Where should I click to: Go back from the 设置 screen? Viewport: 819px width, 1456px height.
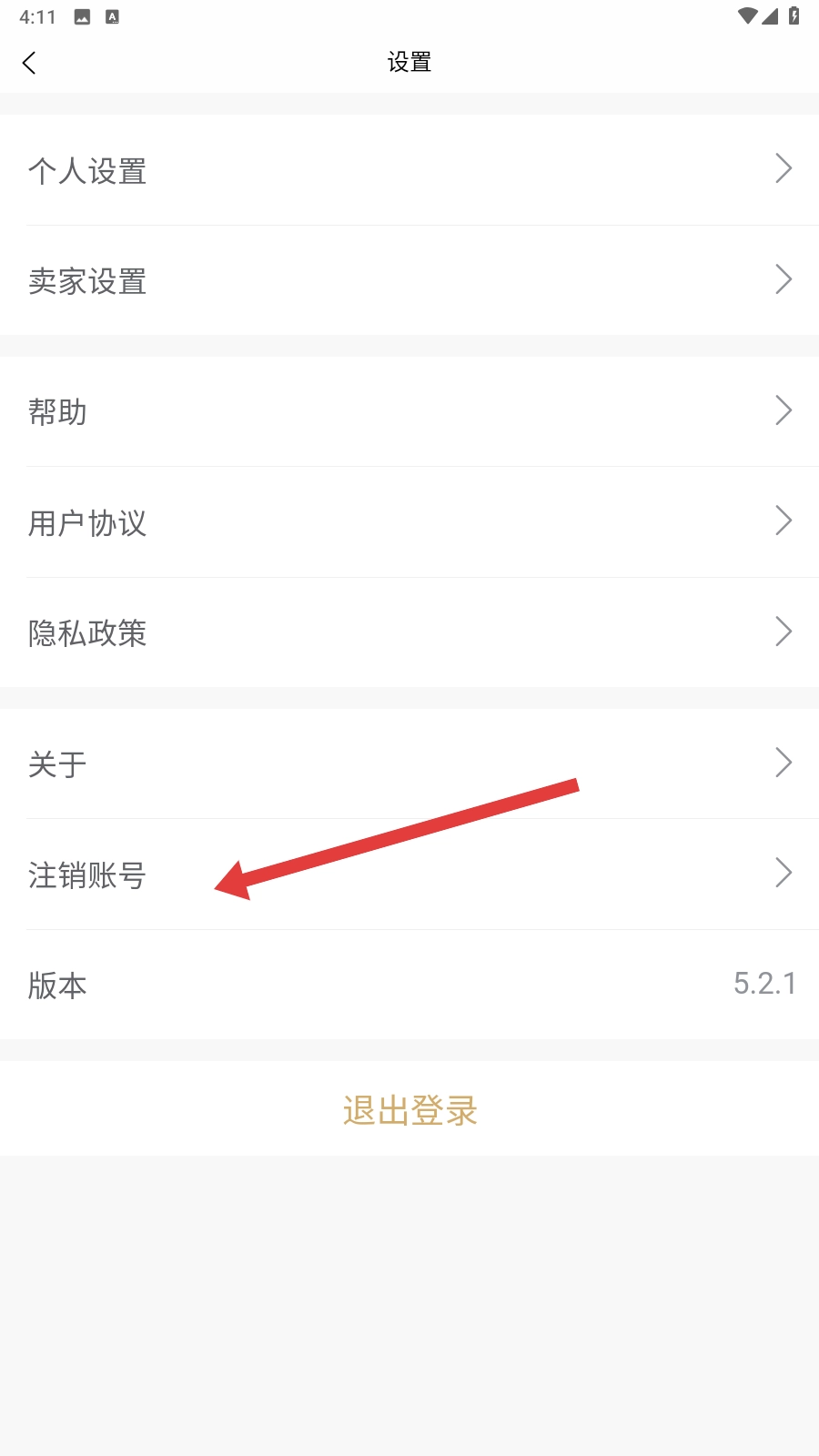pos(29,63)
